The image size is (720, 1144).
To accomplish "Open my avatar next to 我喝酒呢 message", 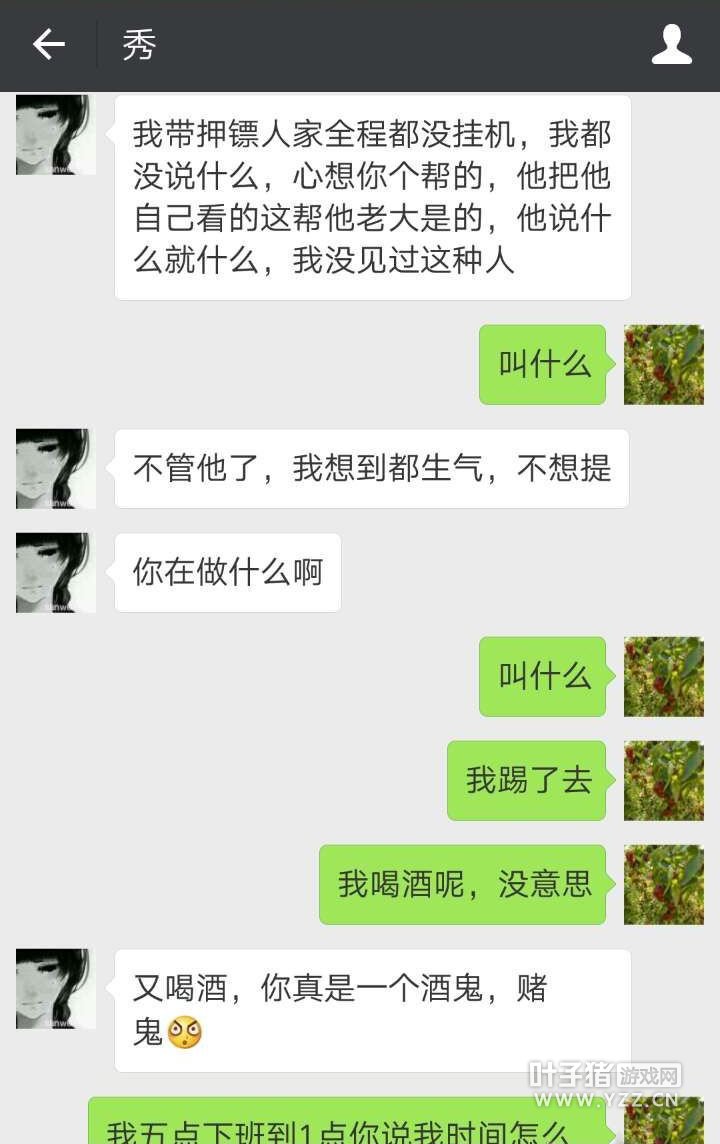I will click(x=663, y=884).
